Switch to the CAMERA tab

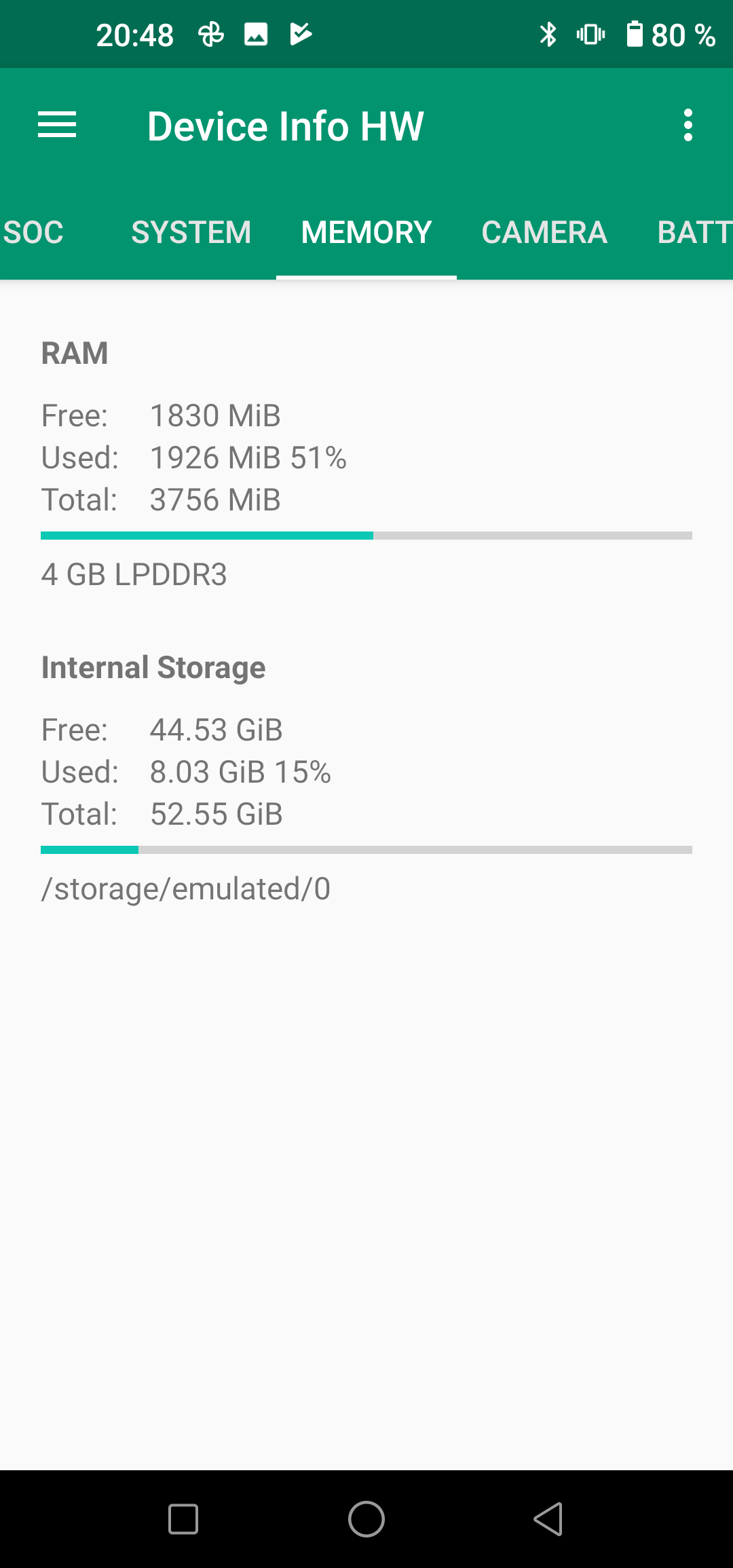click(x=544, y=233)
